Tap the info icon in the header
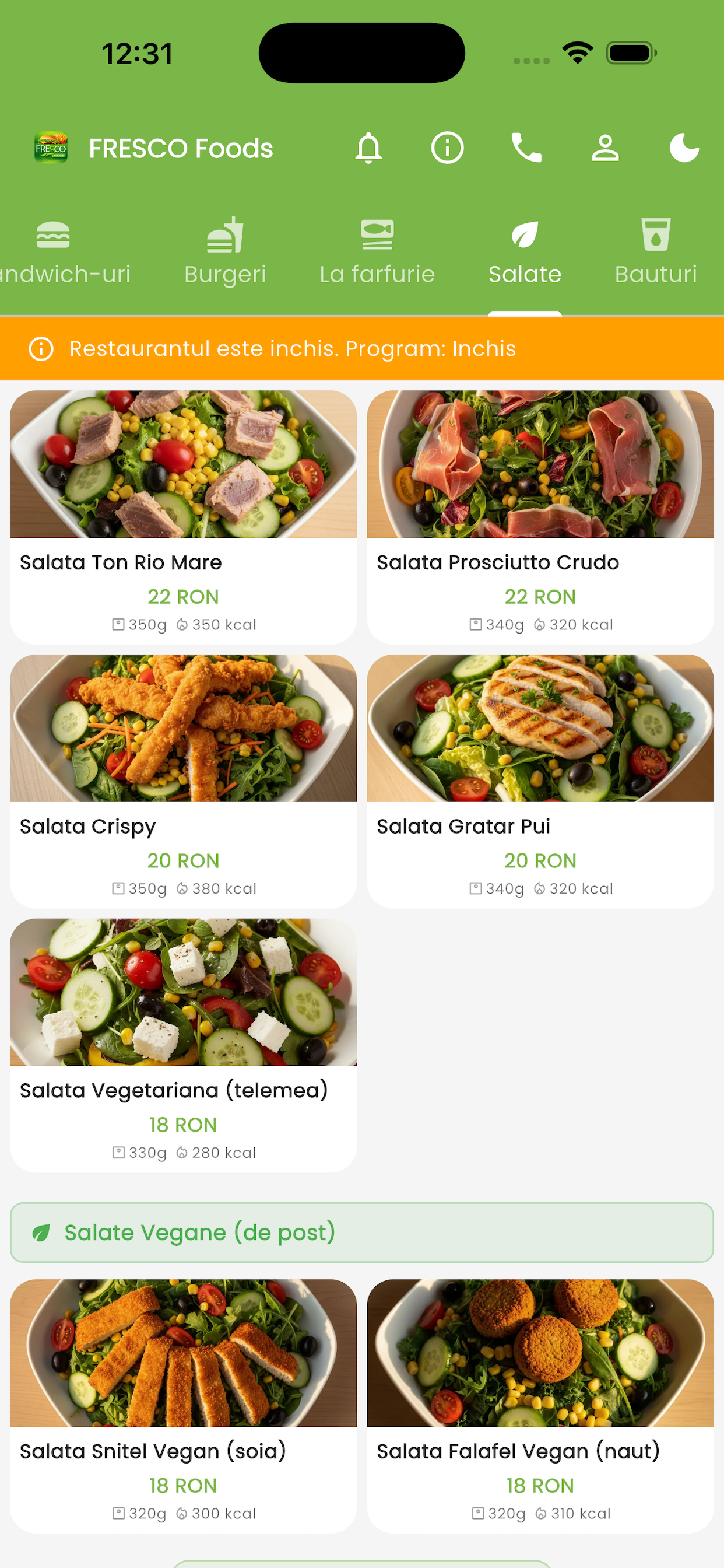 447,148
